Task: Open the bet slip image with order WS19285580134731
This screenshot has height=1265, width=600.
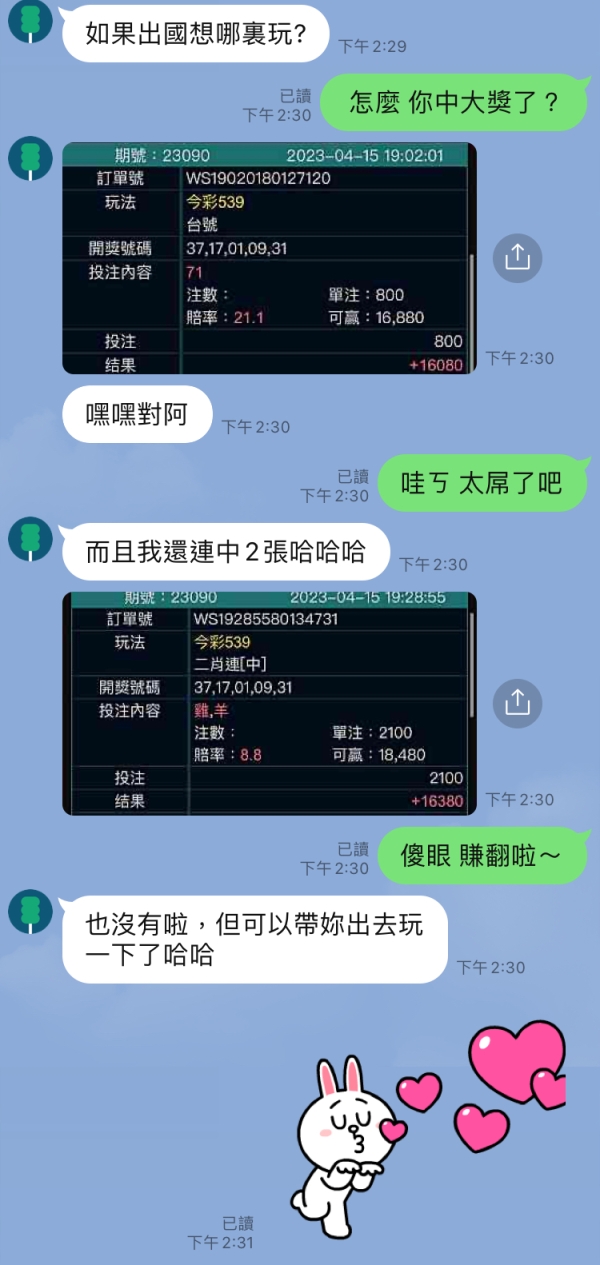Action: [269, 702]
